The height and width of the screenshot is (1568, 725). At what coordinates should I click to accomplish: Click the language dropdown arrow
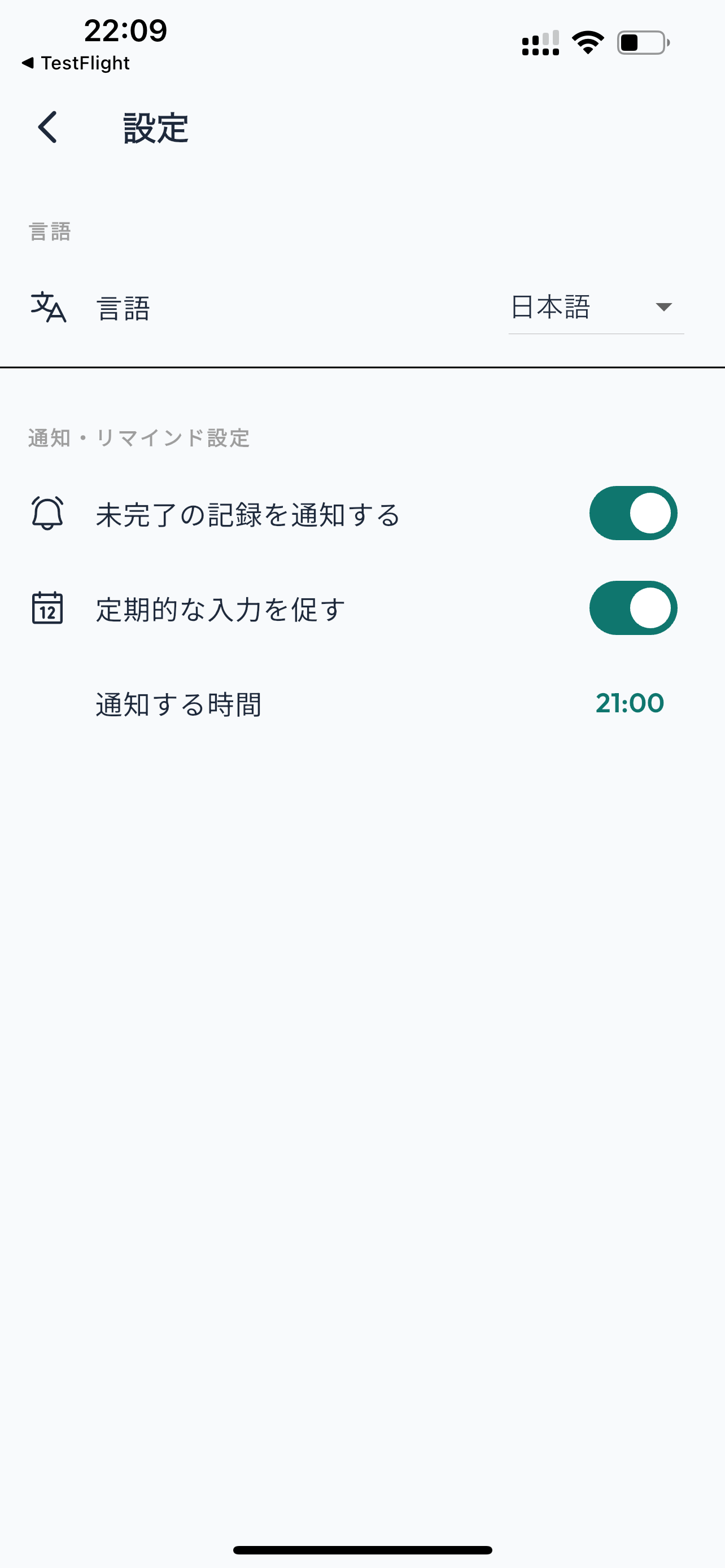(663, 308)
